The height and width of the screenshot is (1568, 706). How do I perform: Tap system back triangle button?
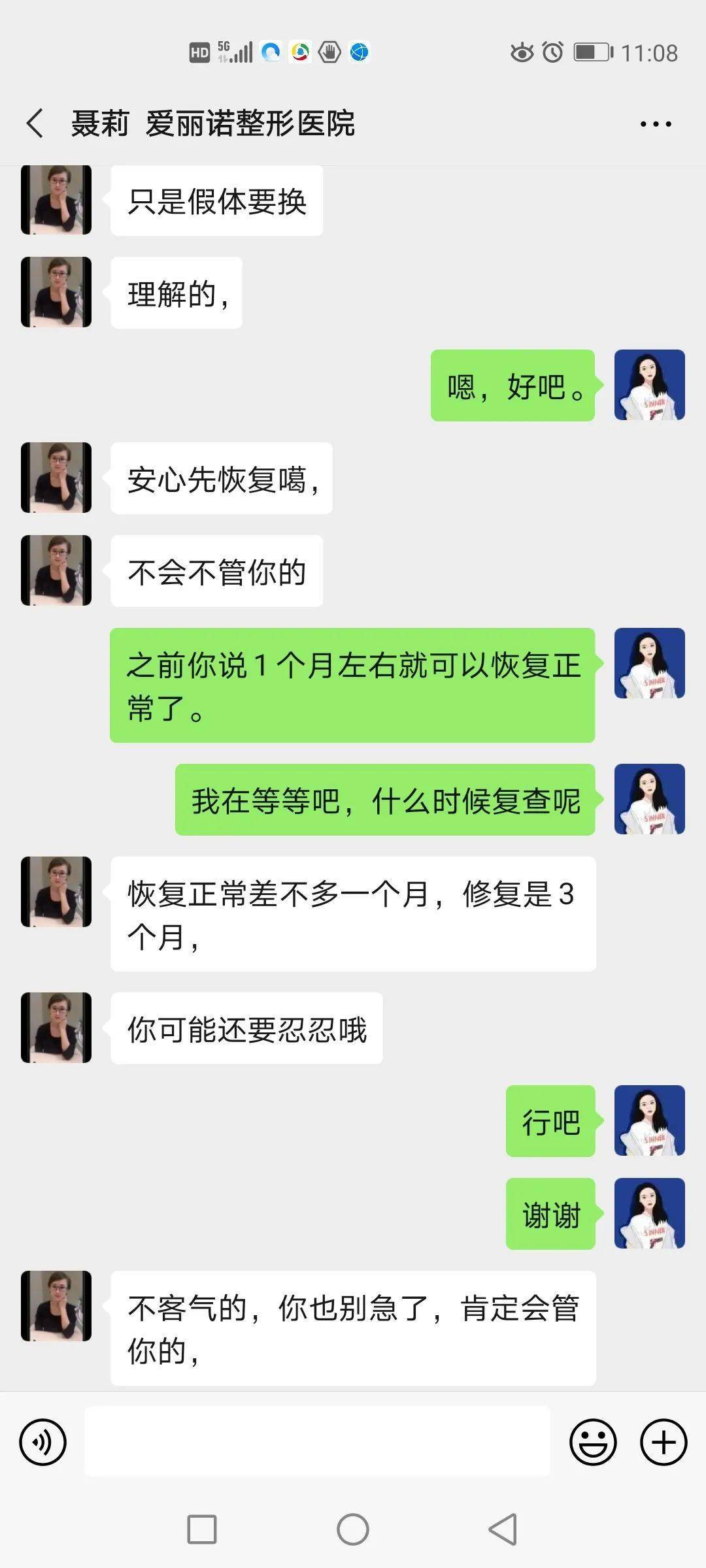pyautogui.click(x=503, y=1529)
